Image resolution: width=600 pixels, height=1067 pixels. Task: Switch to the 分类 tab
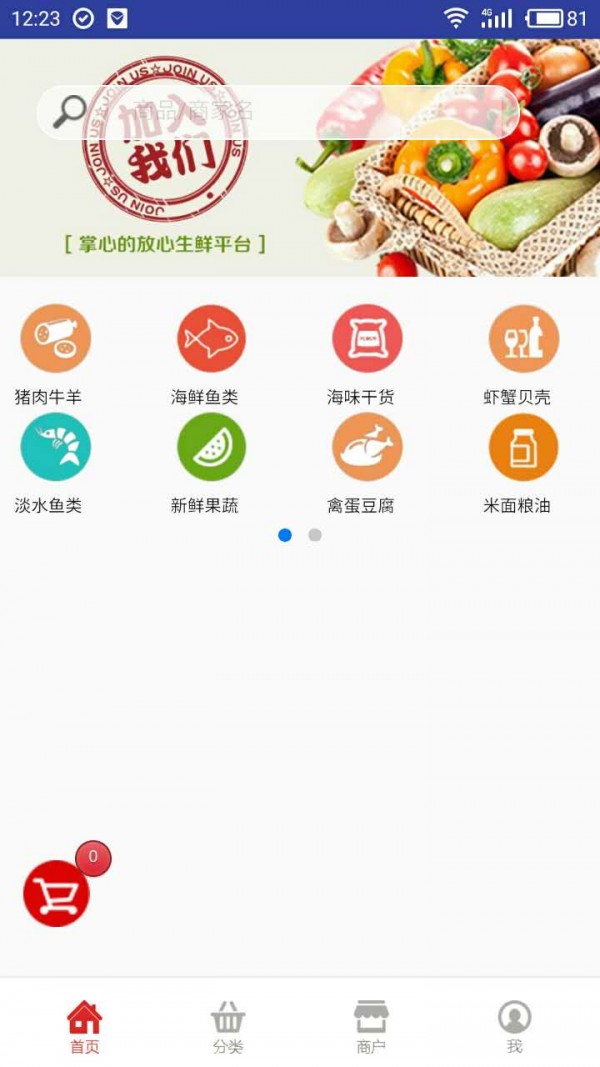point(228,1027)
